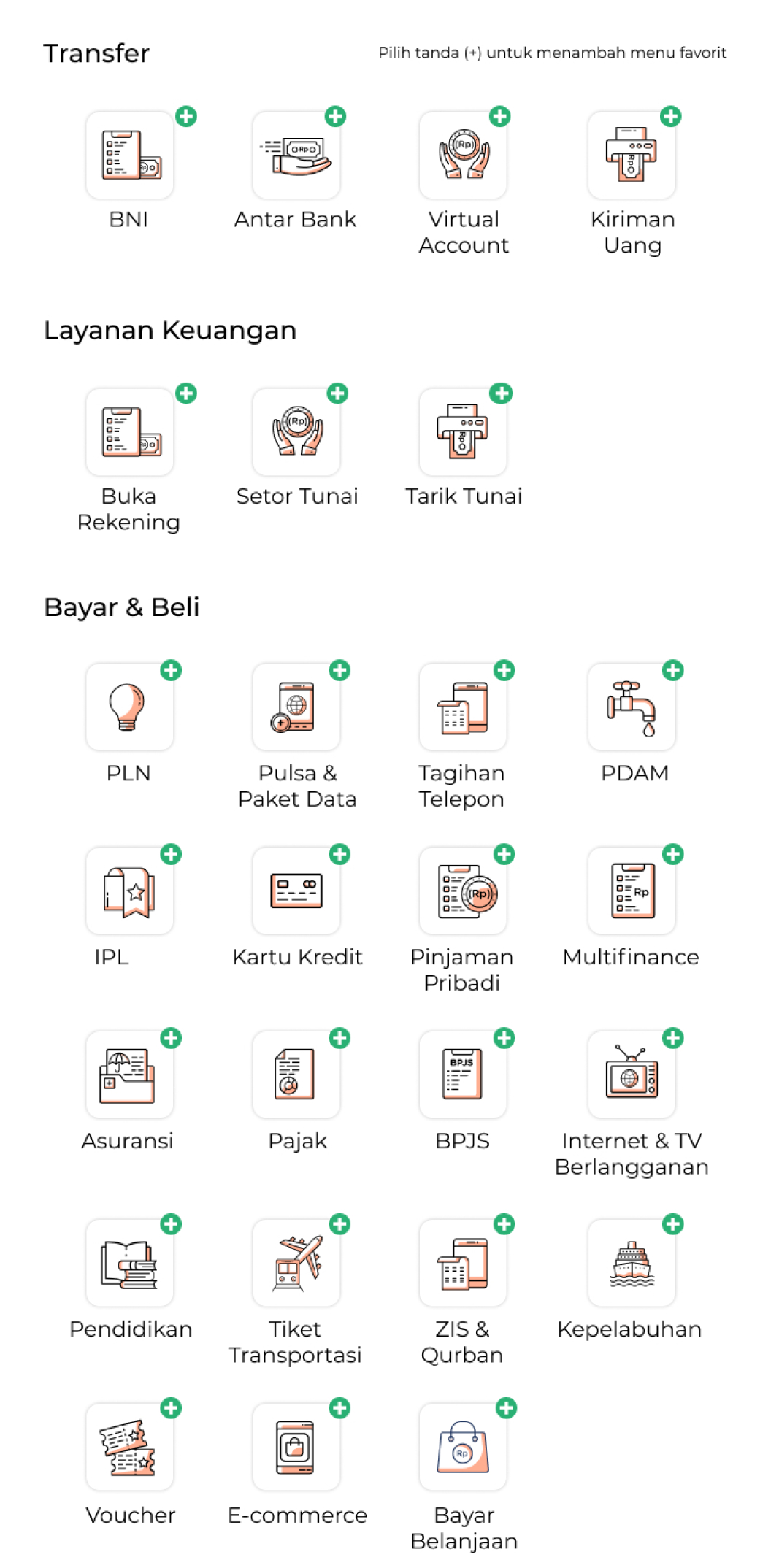This screenshot has width=779, height=1568.
Task: Select Tagihan Telepon
Action: [463, 707]
